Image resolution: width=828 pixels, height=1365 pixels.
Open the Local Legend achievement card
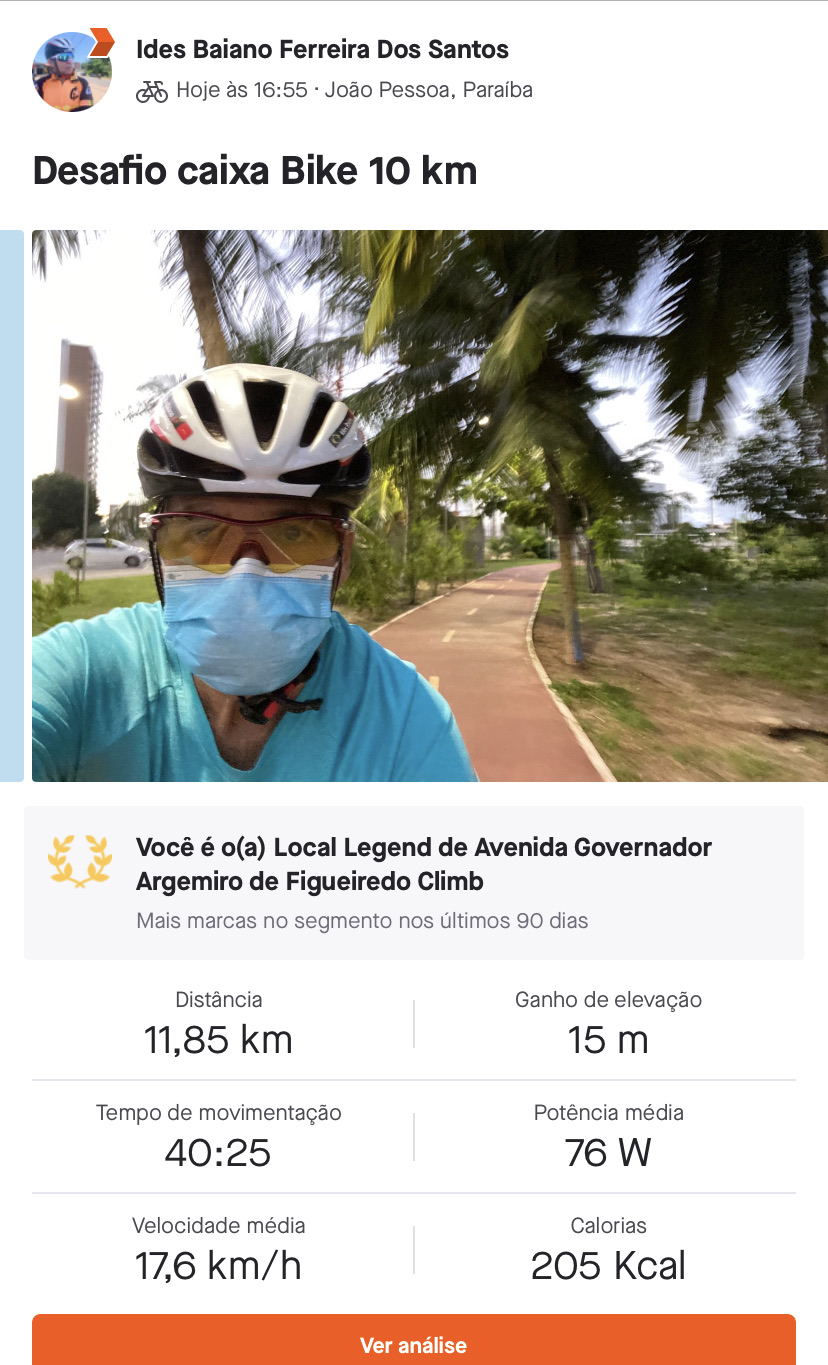[414, 883]
